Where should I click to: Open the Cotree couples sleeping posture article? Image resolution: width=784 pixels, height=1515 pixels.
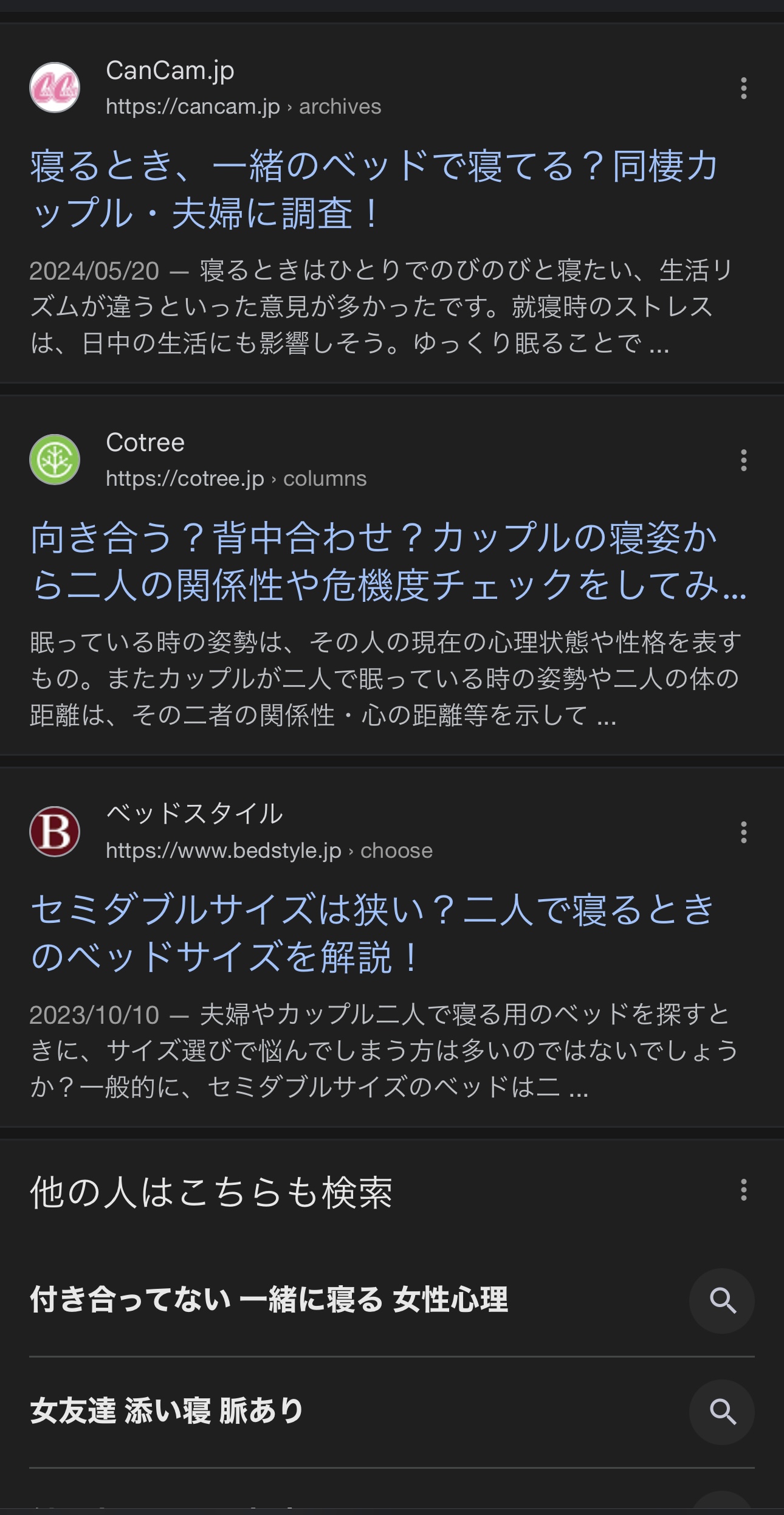pyautogui.click(x=388, y=561)
